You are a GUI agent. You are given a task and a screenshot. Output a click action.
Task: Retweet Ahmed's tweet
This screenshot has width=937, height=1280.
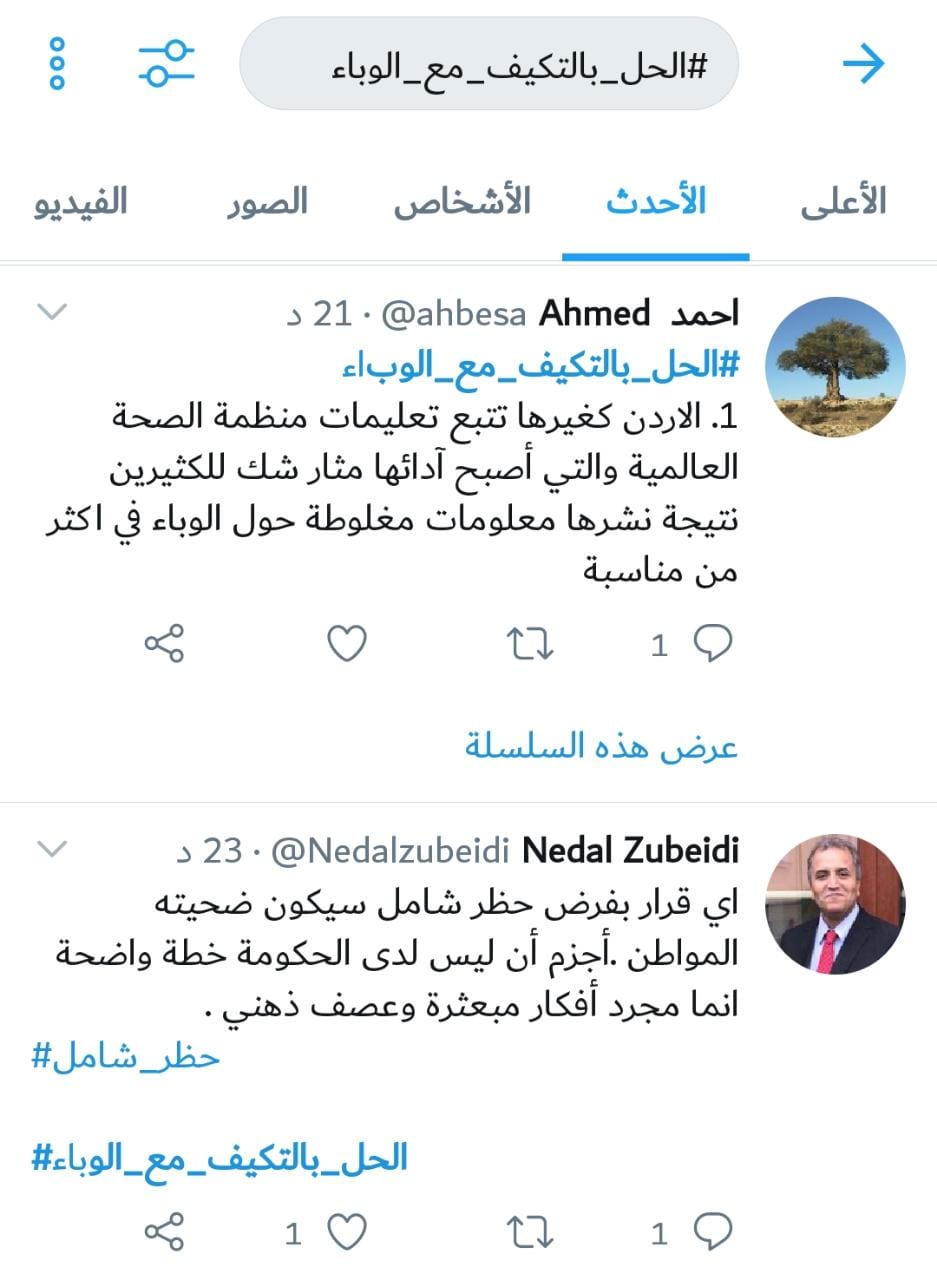(530, 644)
